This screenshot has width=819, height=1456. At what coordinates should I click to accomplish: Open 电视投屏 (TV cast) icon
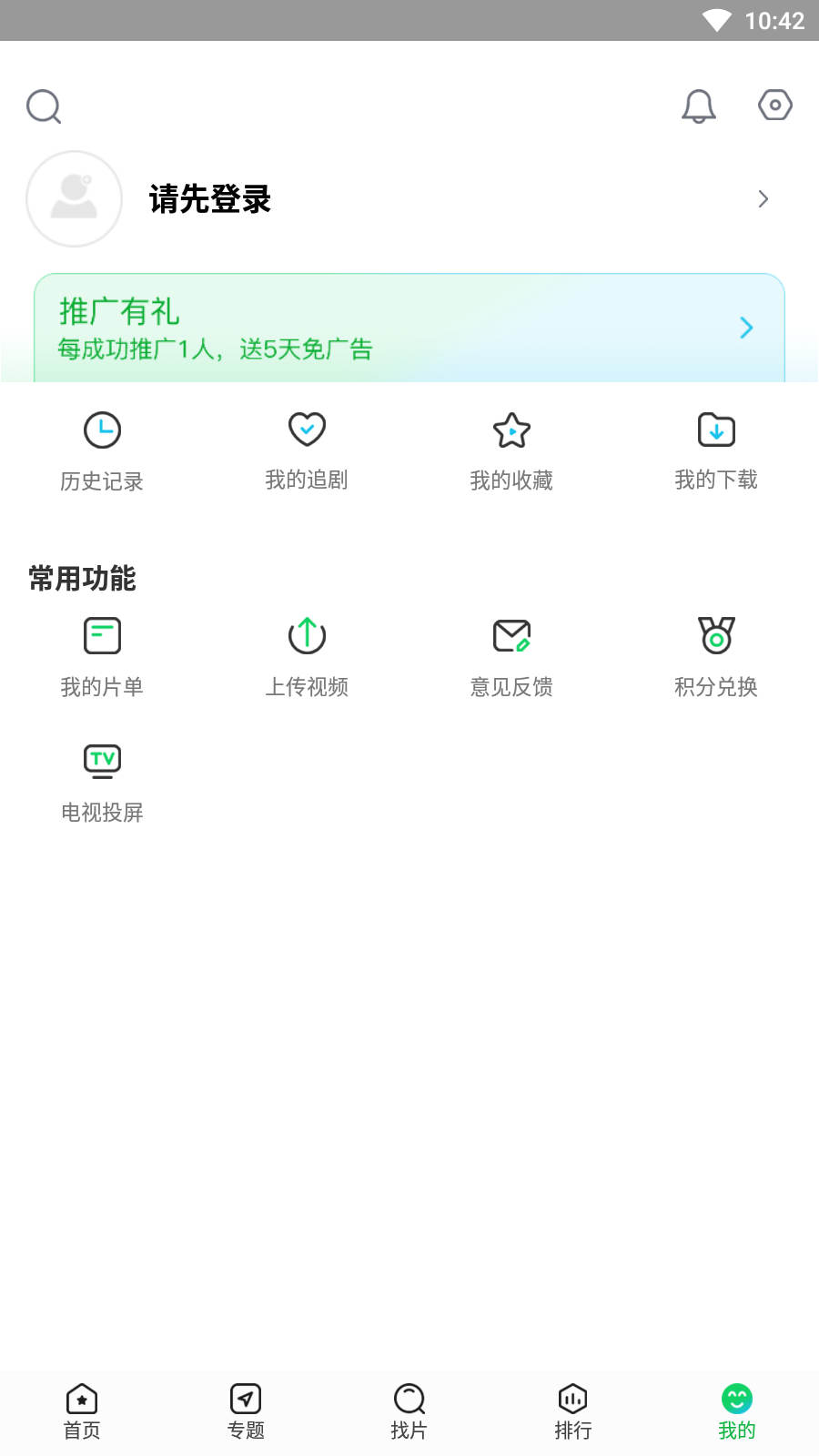pyautogui.click(x=102, y=761)
